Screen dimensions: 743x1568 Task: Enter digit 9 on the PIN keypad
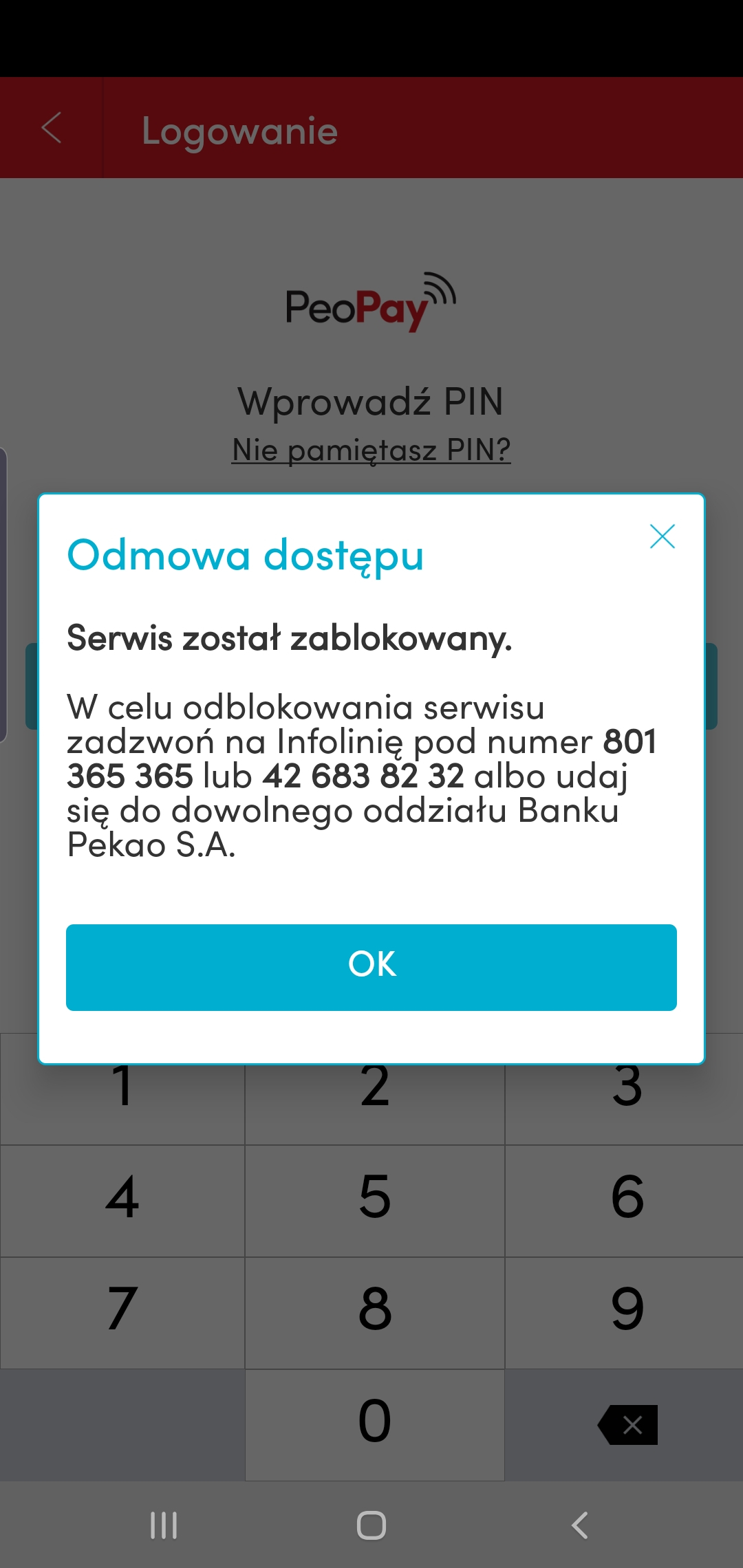point(626,1311)
